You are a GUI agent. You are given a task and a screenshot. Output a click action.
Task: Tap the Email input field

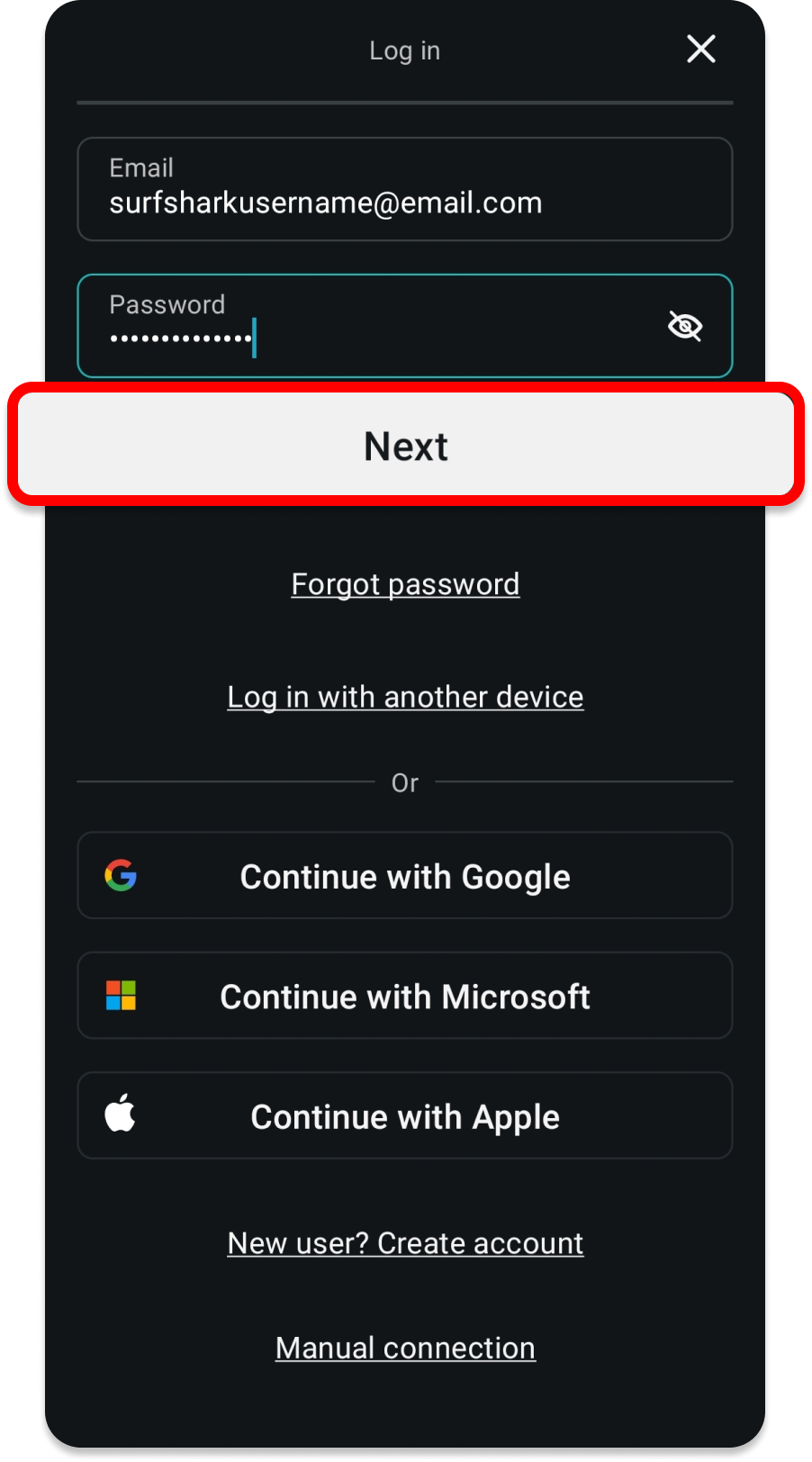coord(404,189)
